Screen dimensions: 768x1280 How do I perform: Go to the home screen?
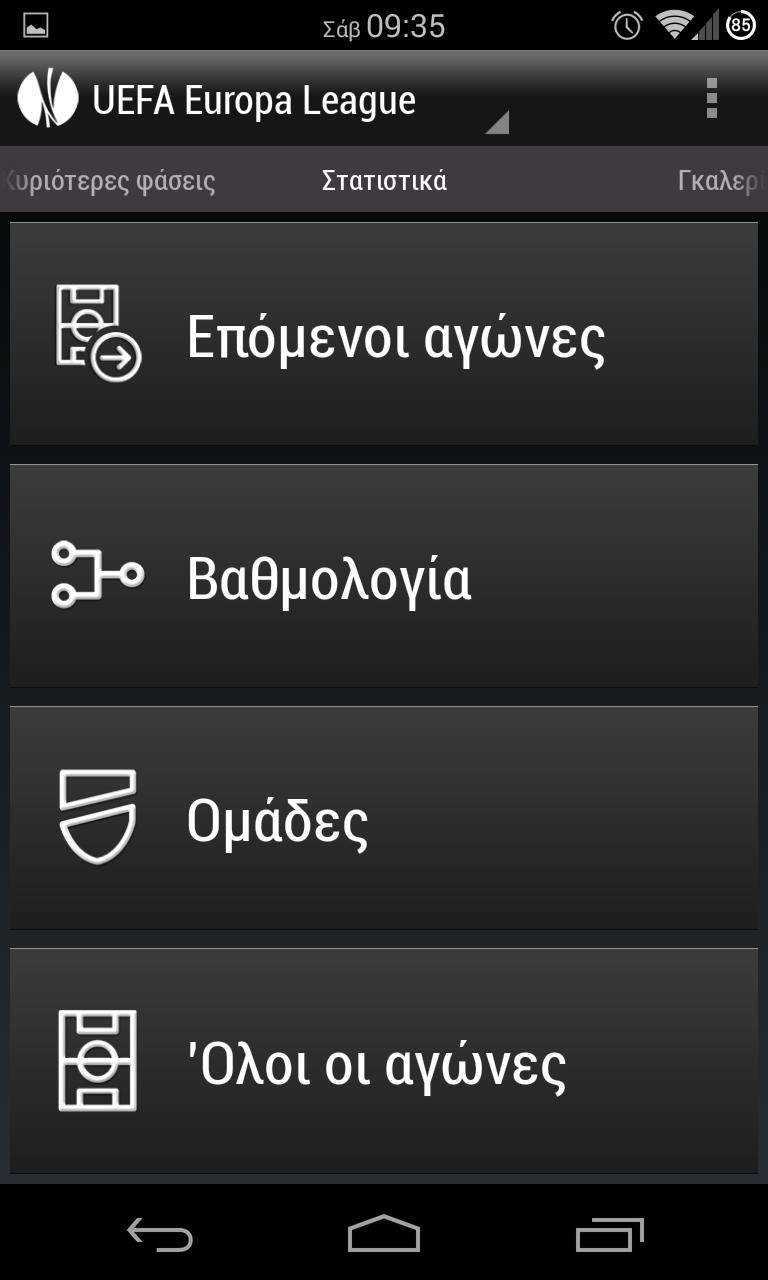(x=384, y=1234)
